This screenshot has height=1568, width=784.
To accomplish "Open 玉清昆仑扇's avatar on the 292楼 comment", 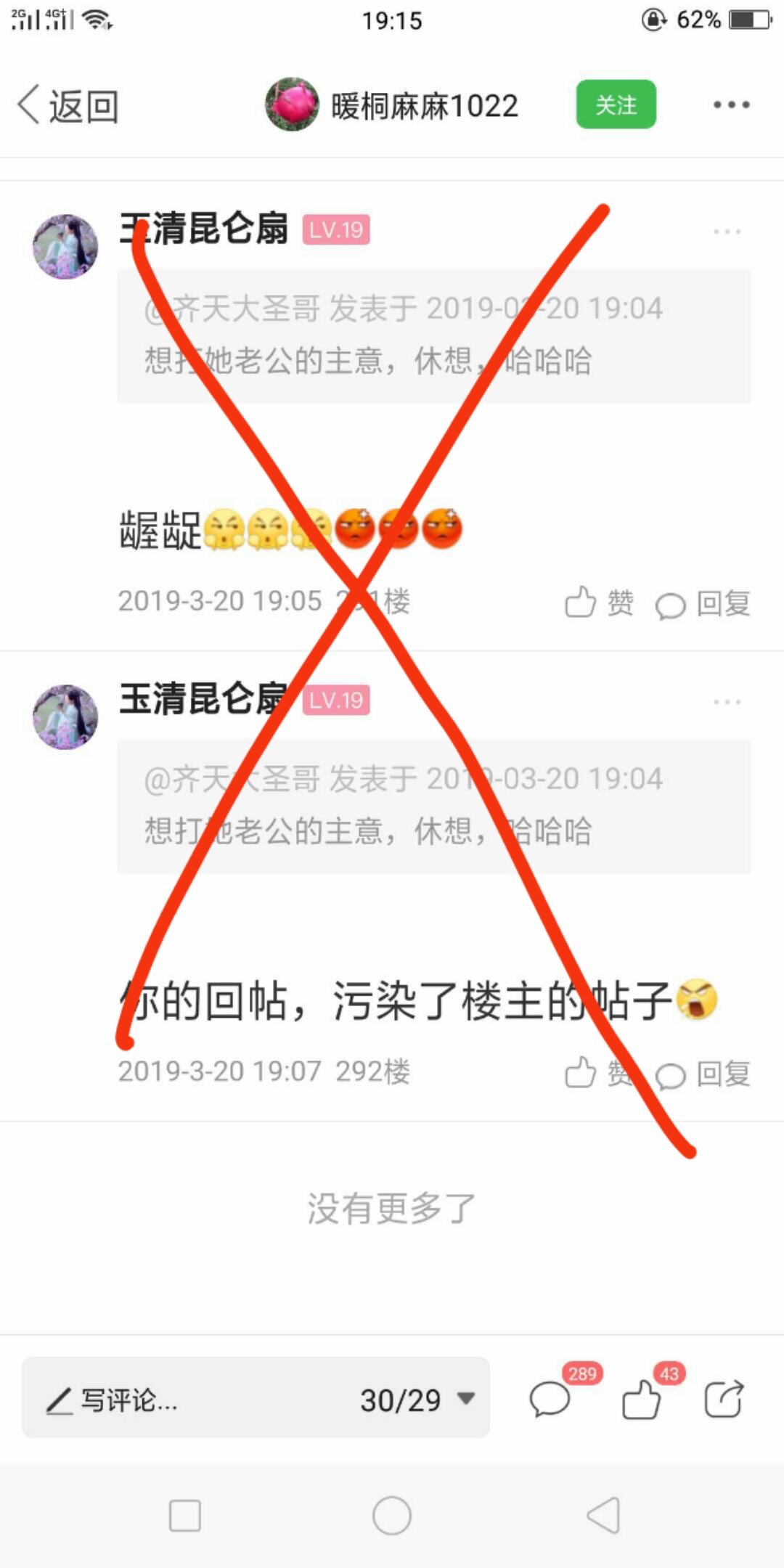I will (x=65, y=716).
